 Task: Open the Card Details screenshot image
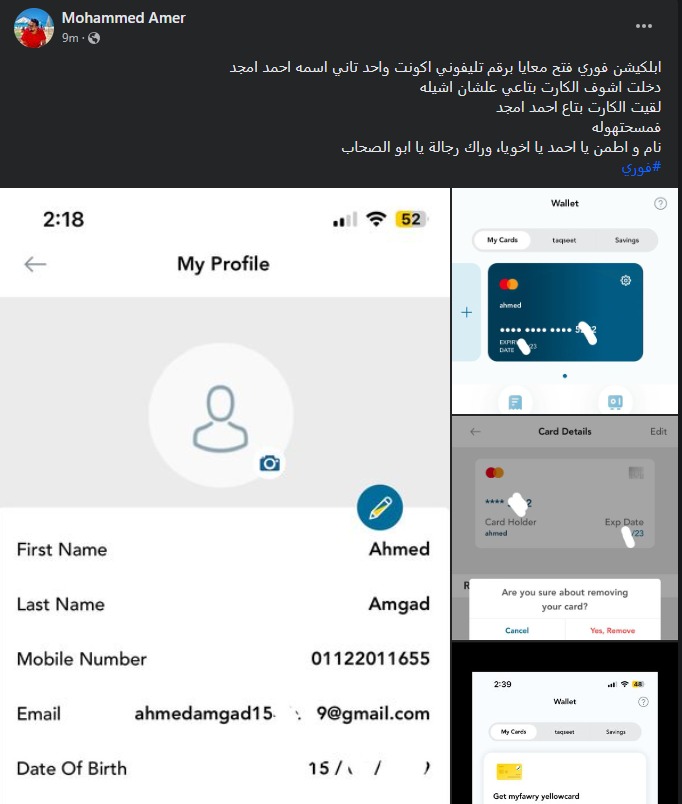(x=566, y=528)
